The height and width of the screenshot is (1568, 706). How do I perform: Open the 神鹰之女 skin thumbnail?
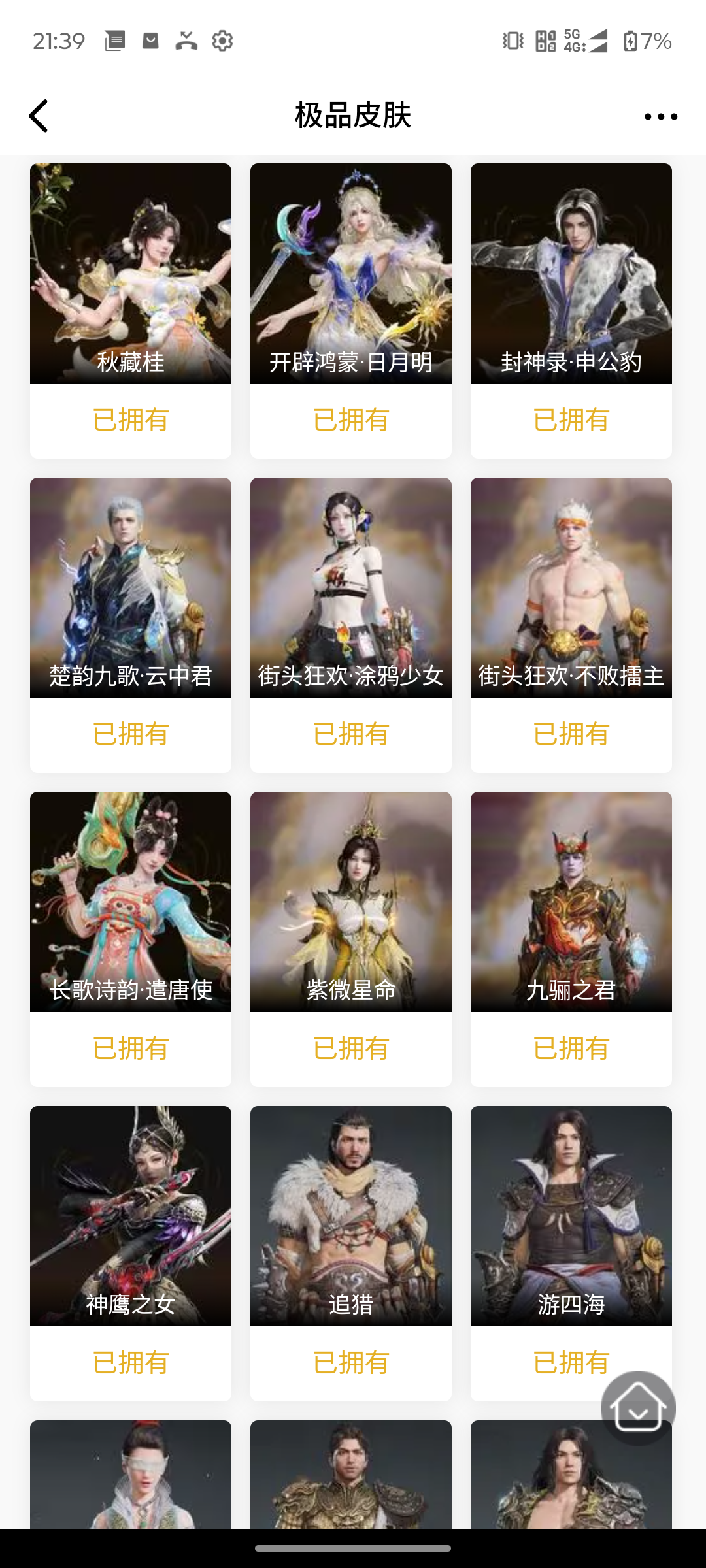coord(129,1215)
